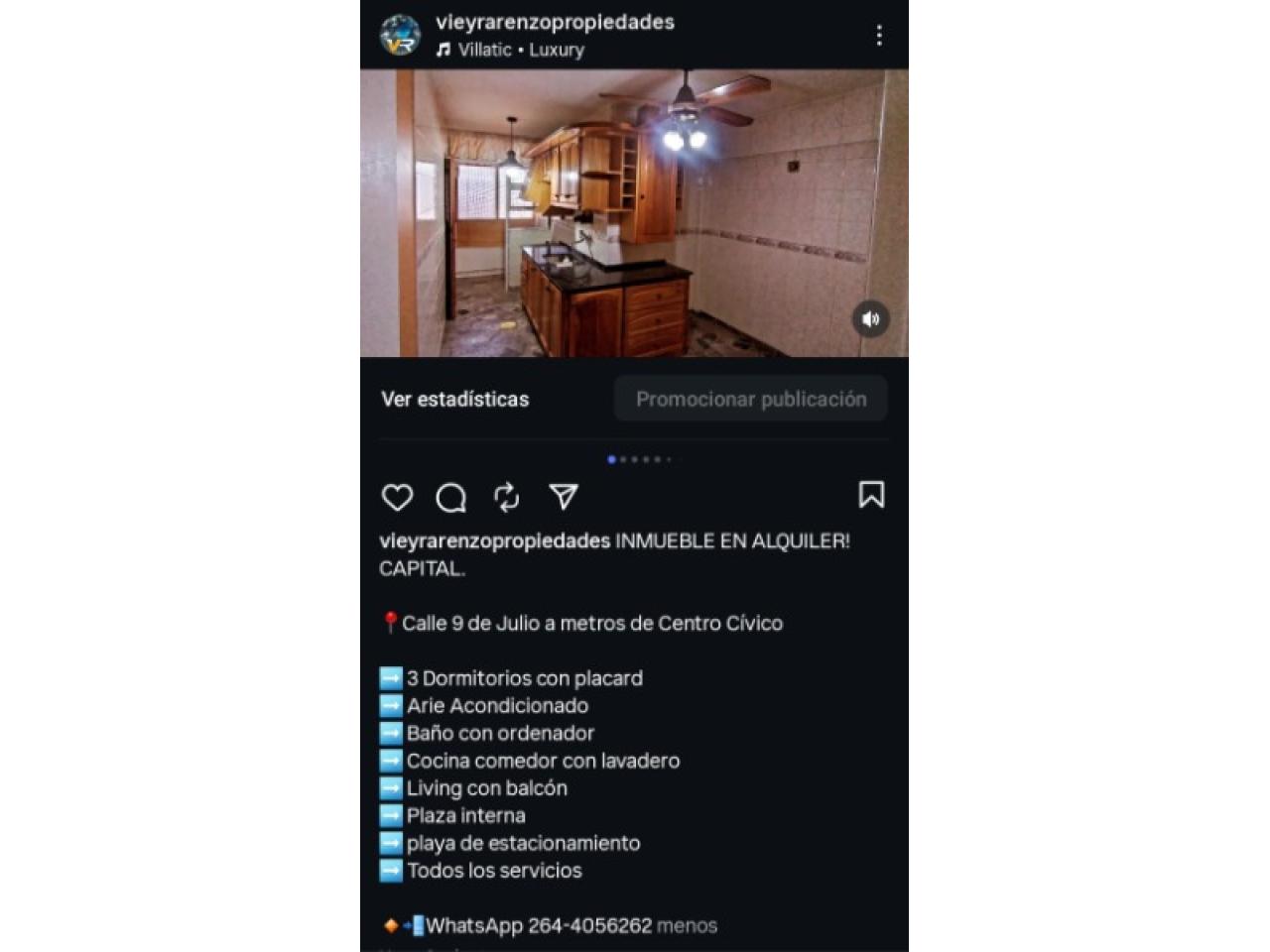The width and height of the screenshot is (1270, 952).
Task: Share post via paper plane icon
Action: click(x=564, y=497)
